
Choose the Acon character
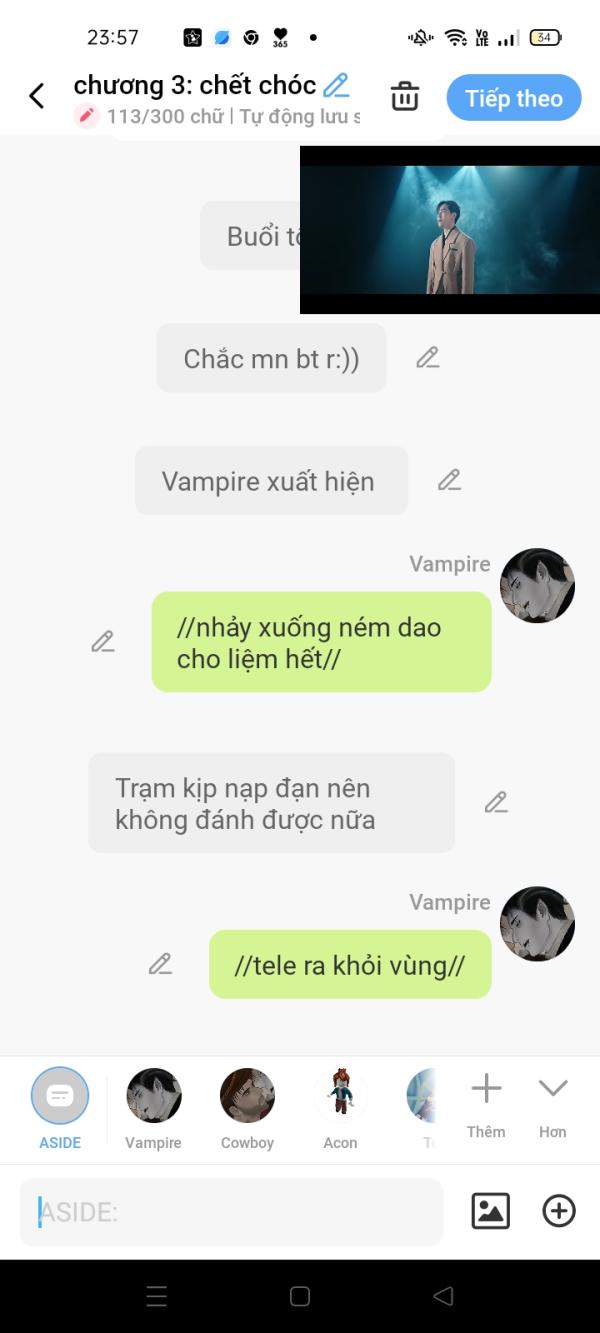[x=340, y=1108]
